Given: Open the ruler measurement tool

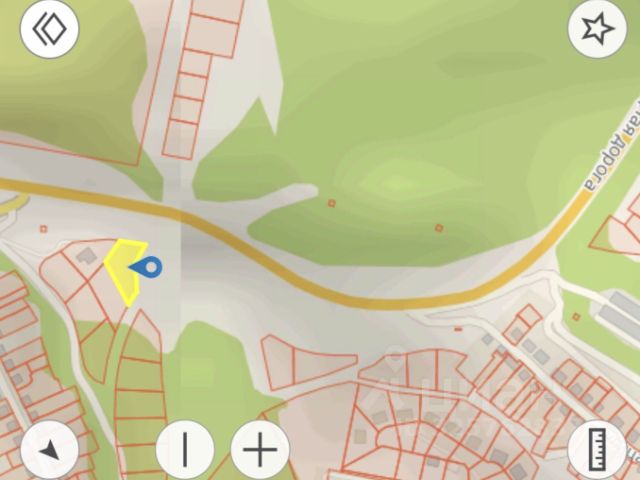Looking at the screenshot, I should point(597,451).
